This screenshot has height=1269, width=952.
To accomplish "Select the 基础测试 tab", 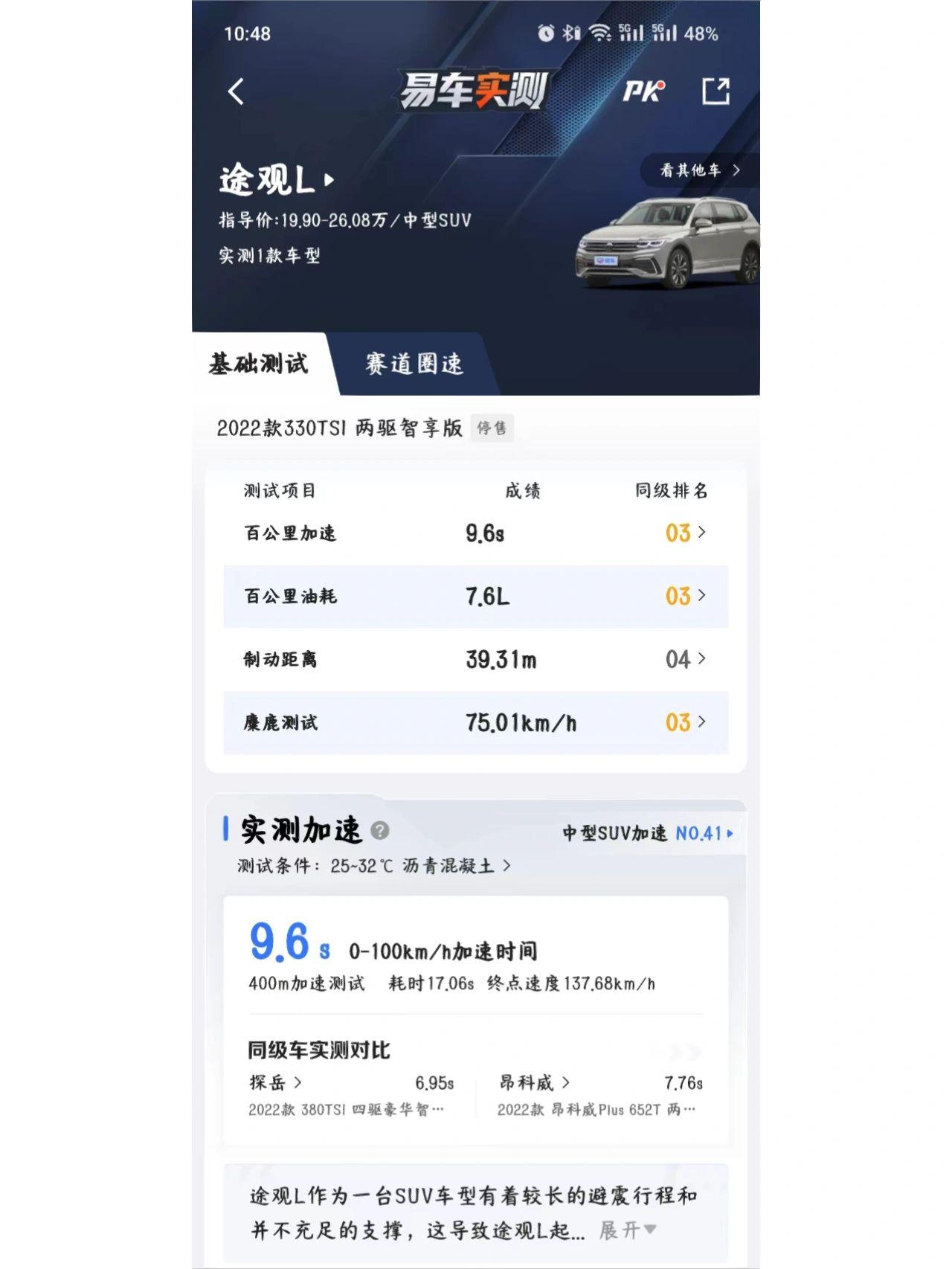I will coord(258,364).
